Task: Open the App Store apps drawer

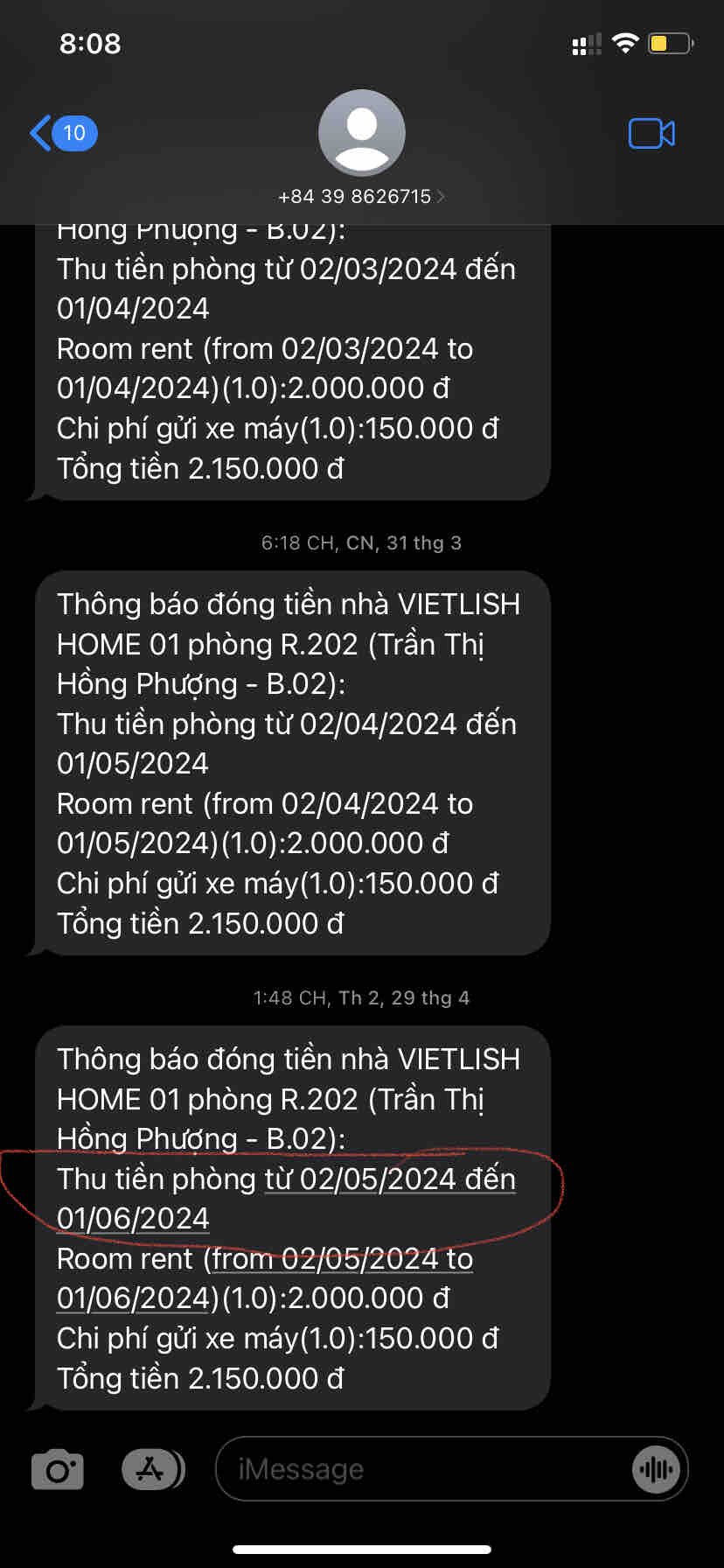Action: click(152, 1469)
